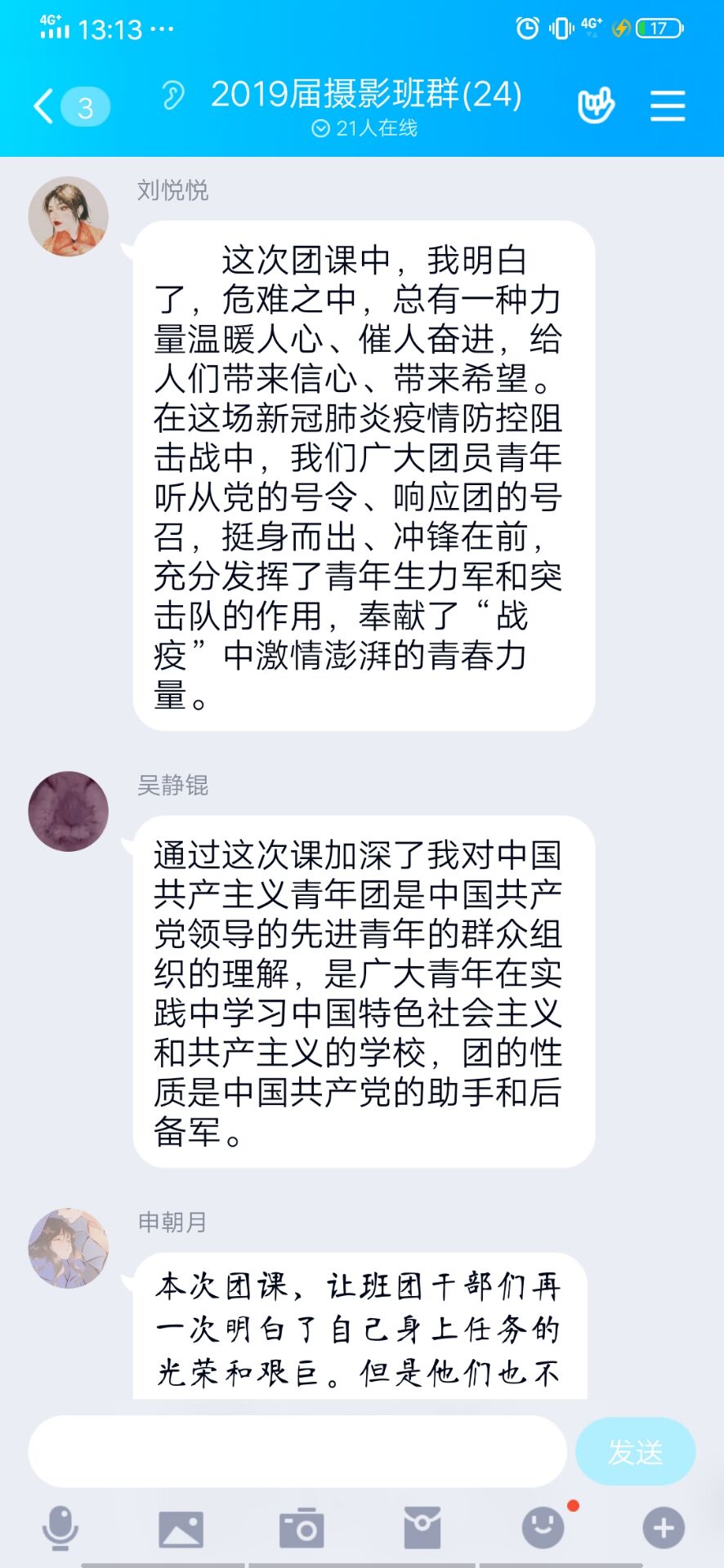Focus the message input field
The width and height of the screenshot is (724, 1568).
297,1451
